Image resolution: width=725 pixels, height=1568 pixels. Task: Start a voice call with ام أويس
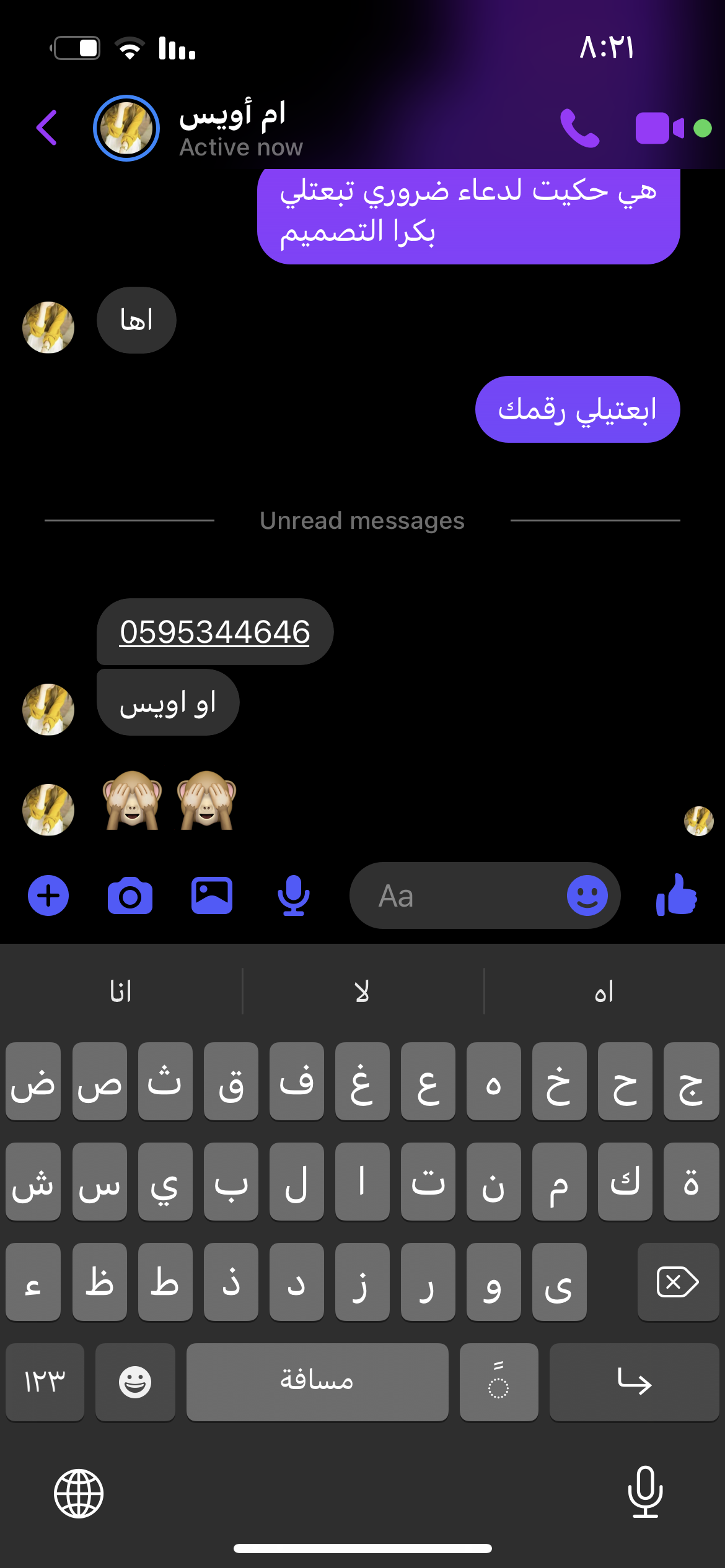coord(579,128)
